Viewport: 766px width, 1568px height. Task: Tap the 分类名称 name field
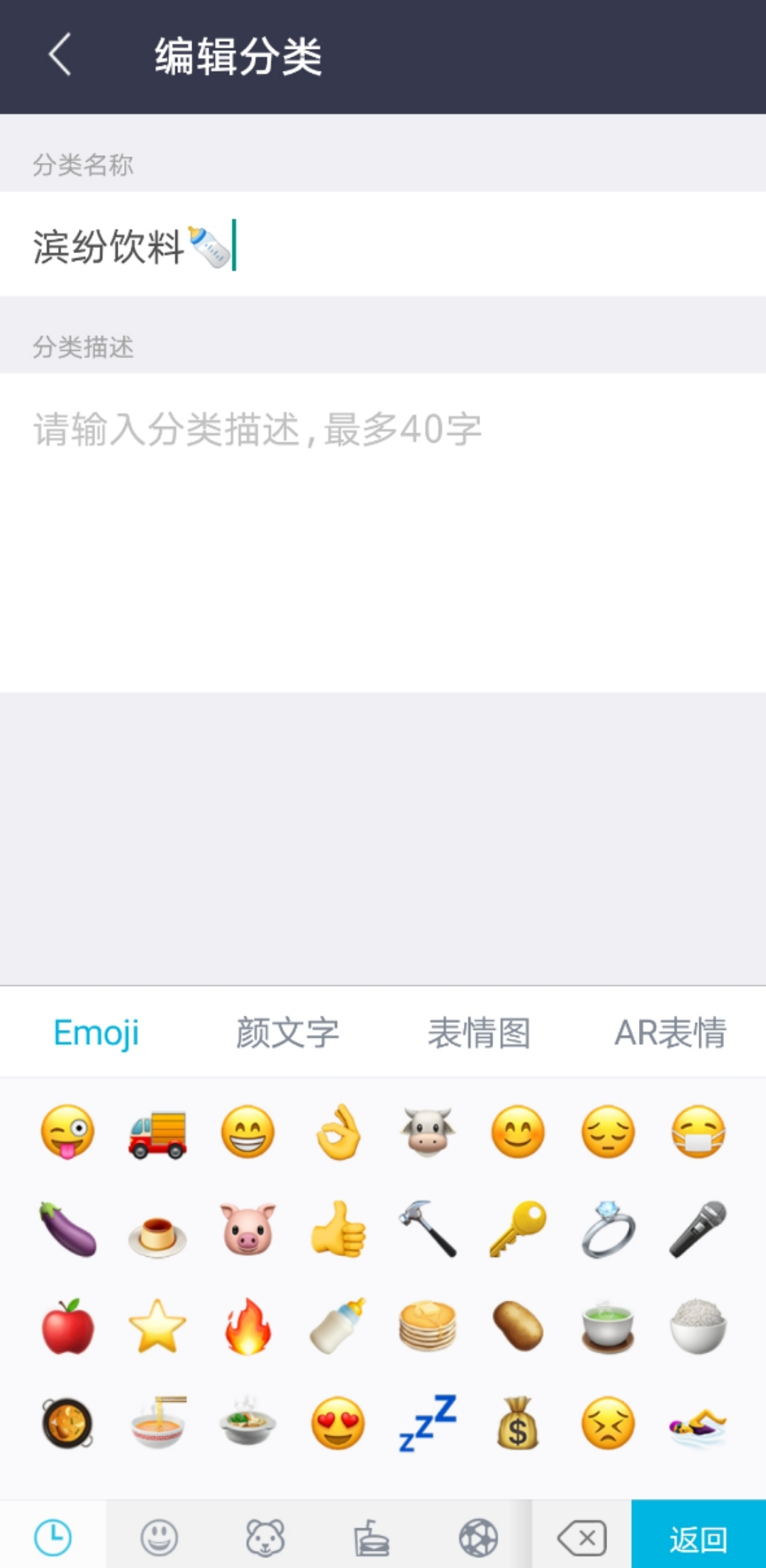pos(383,245)
